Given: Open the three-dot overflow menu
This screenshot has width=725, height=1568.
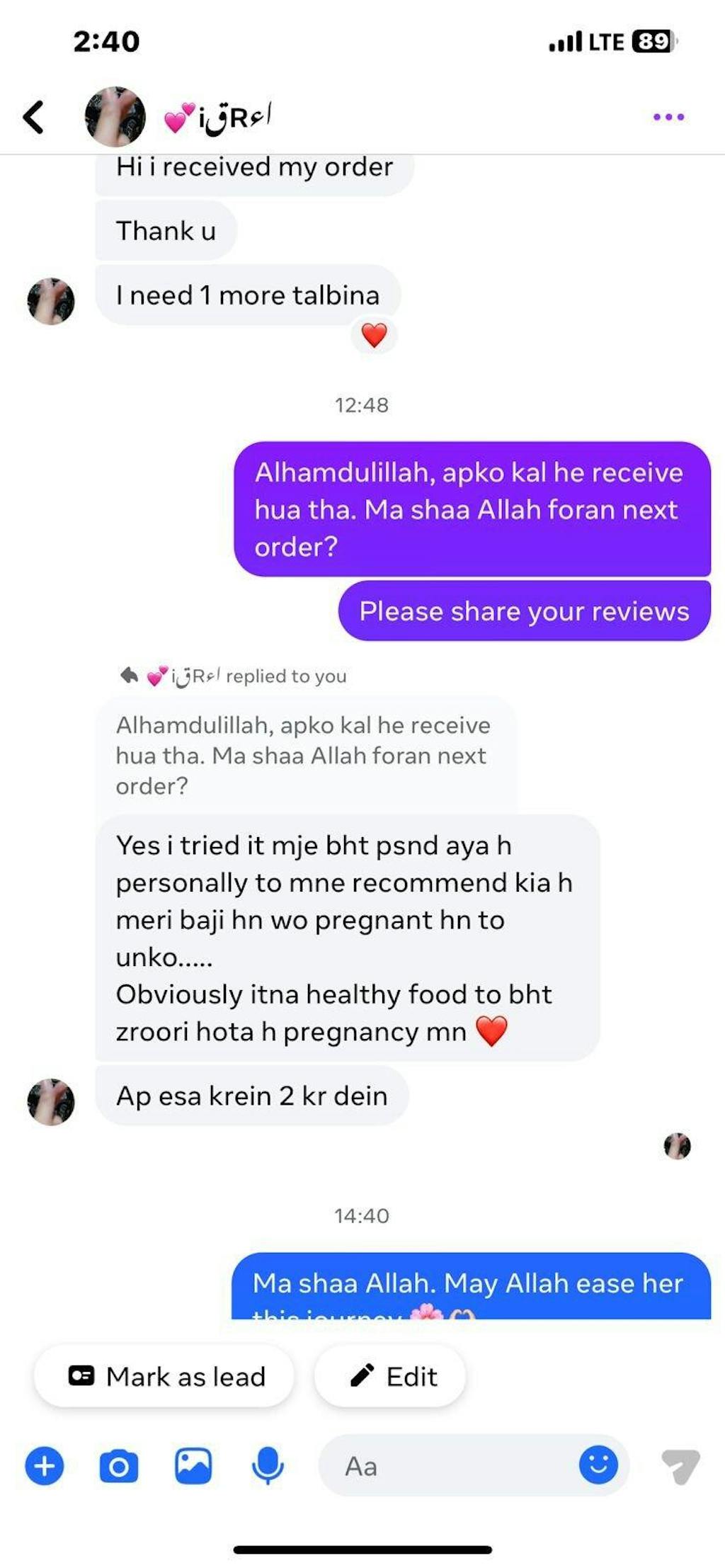Looking at the screenshot, I should (x=668, y=117).
